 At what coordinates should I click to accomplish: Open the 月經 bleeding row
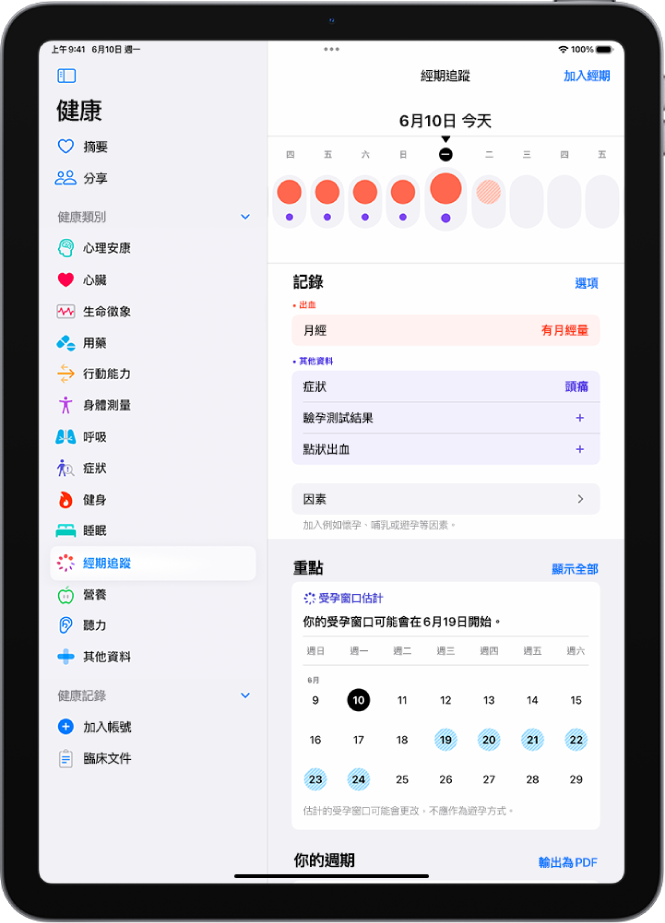(445, 330)
